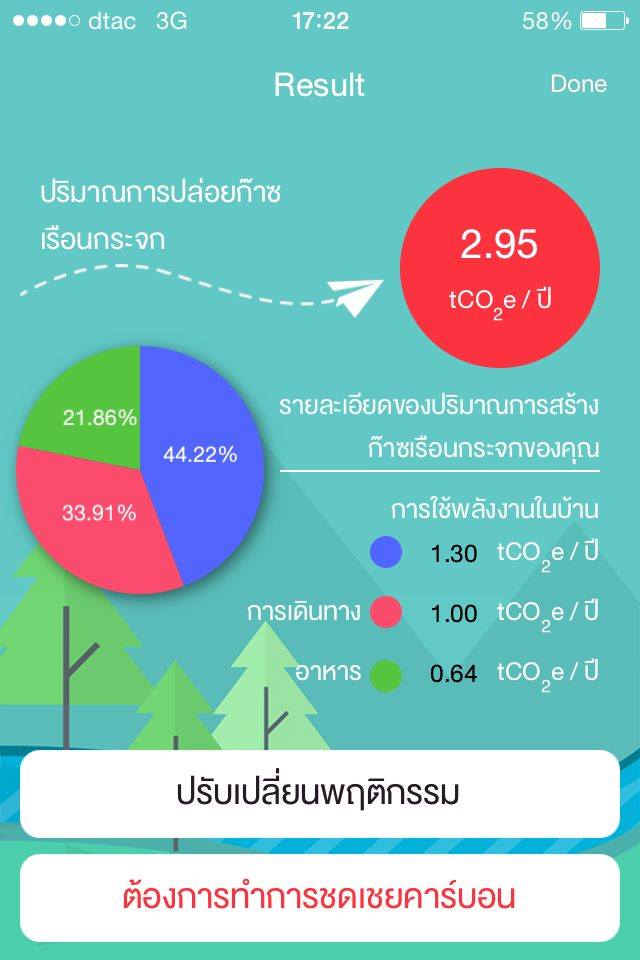Open ปรับเปลี่ยนพฤติกรรม behavior change button

pos(320,794)
